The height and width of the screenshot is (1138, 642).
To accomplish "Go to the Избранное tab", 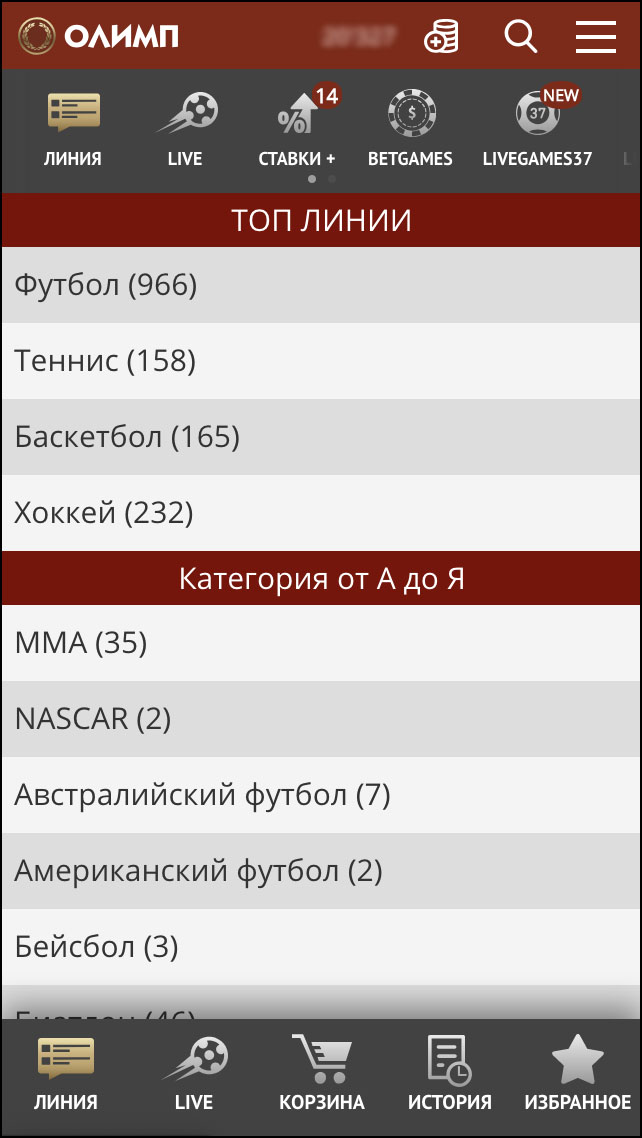I will [x=578, y=1075].
